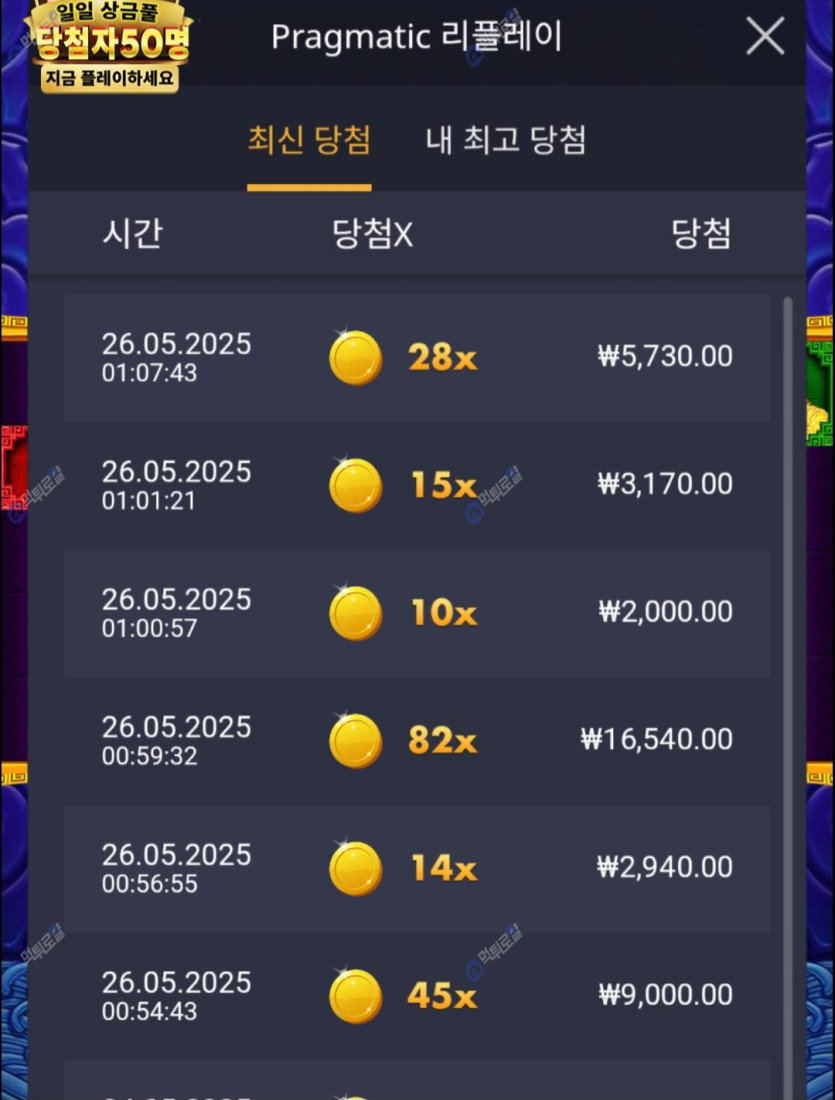The image size is (835, 1100).
Task: Open the 일일 상금풀 당첨자 50명 banner
Action: (110, 47)
